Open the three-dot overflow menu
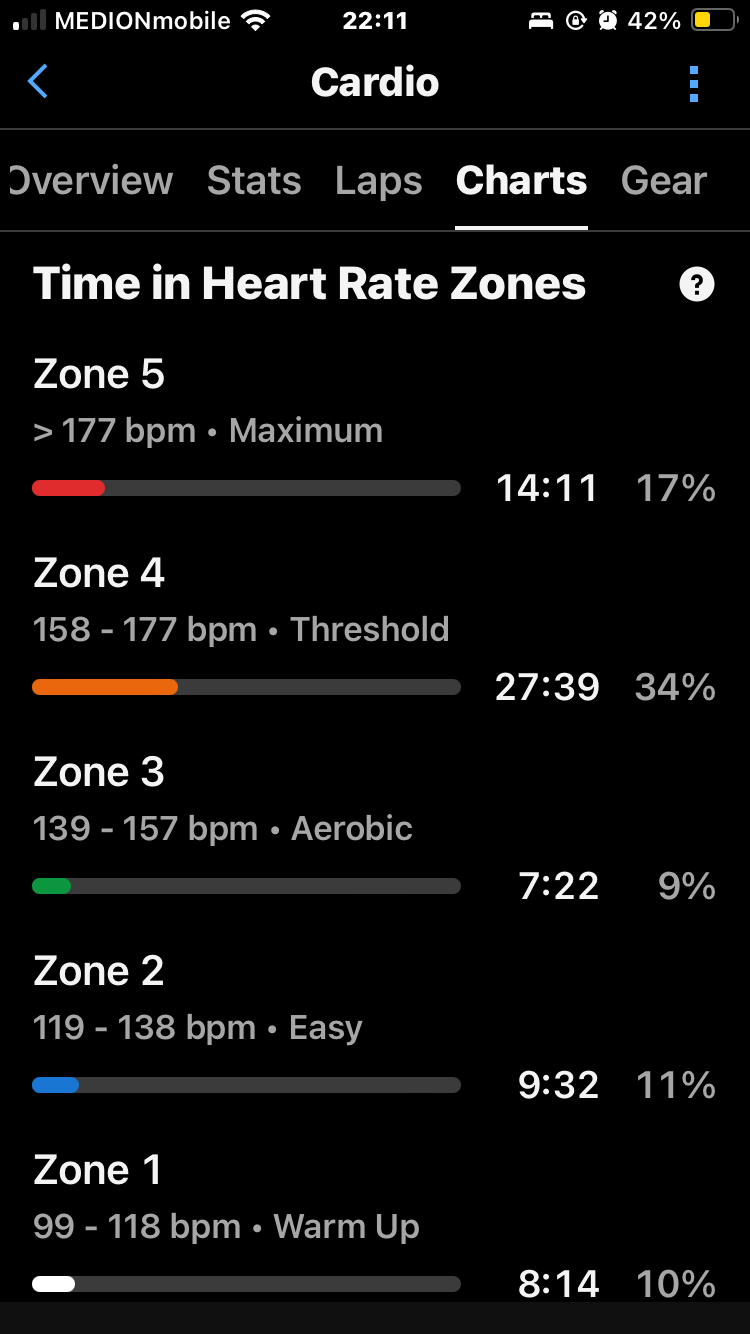 pos(694,84)
